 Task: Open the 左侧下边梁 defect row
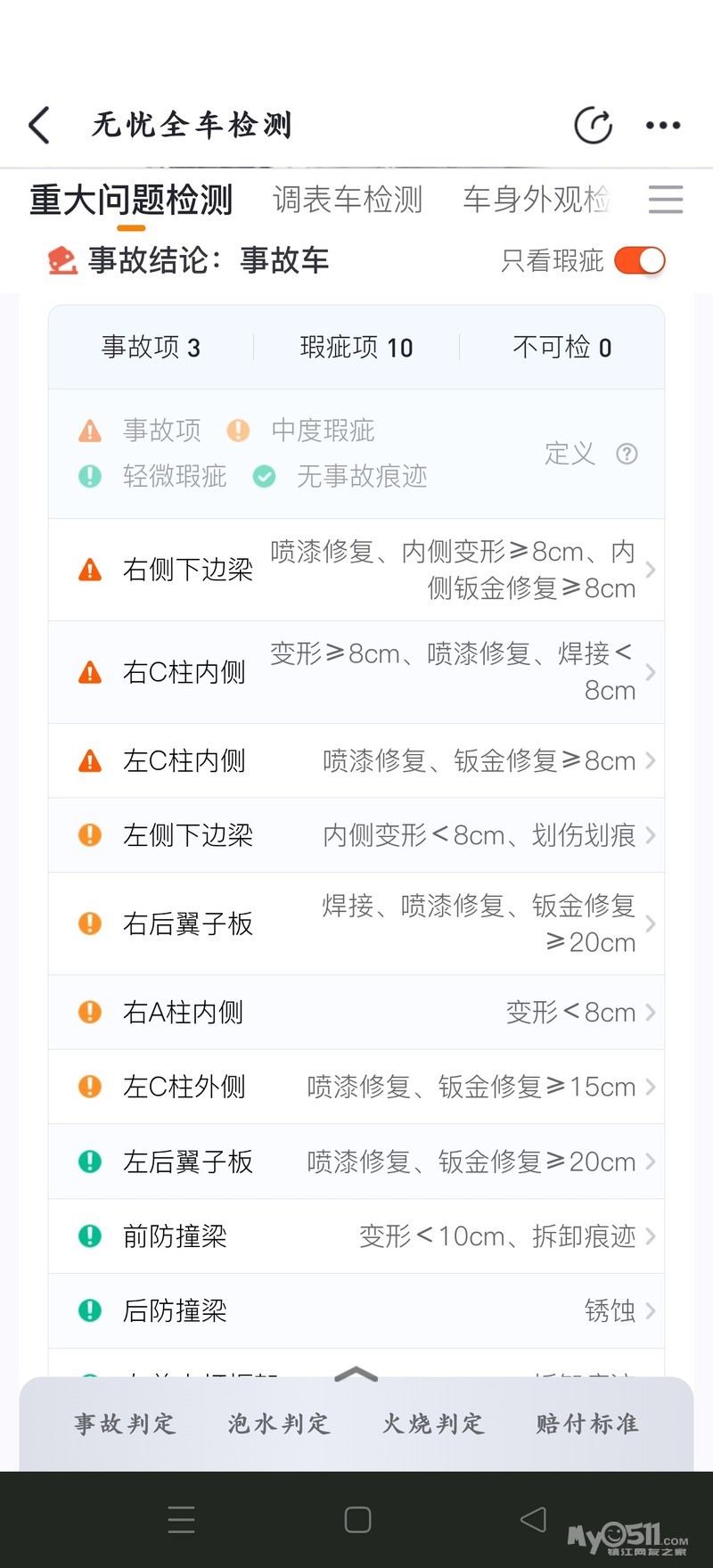(x=356, y=835)
